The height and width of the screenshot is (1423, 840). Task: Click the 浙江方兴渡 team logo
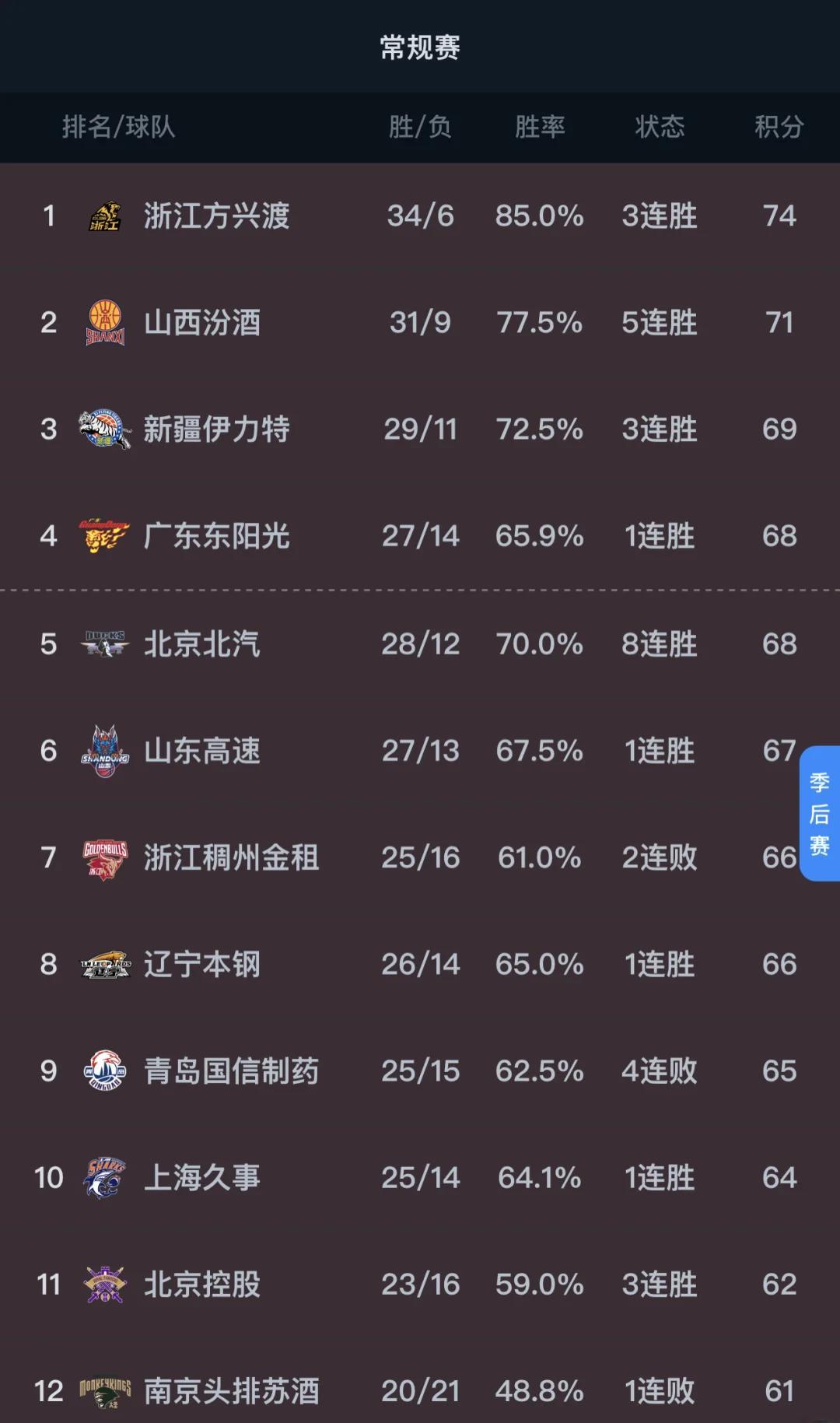(x=105, y=216)
